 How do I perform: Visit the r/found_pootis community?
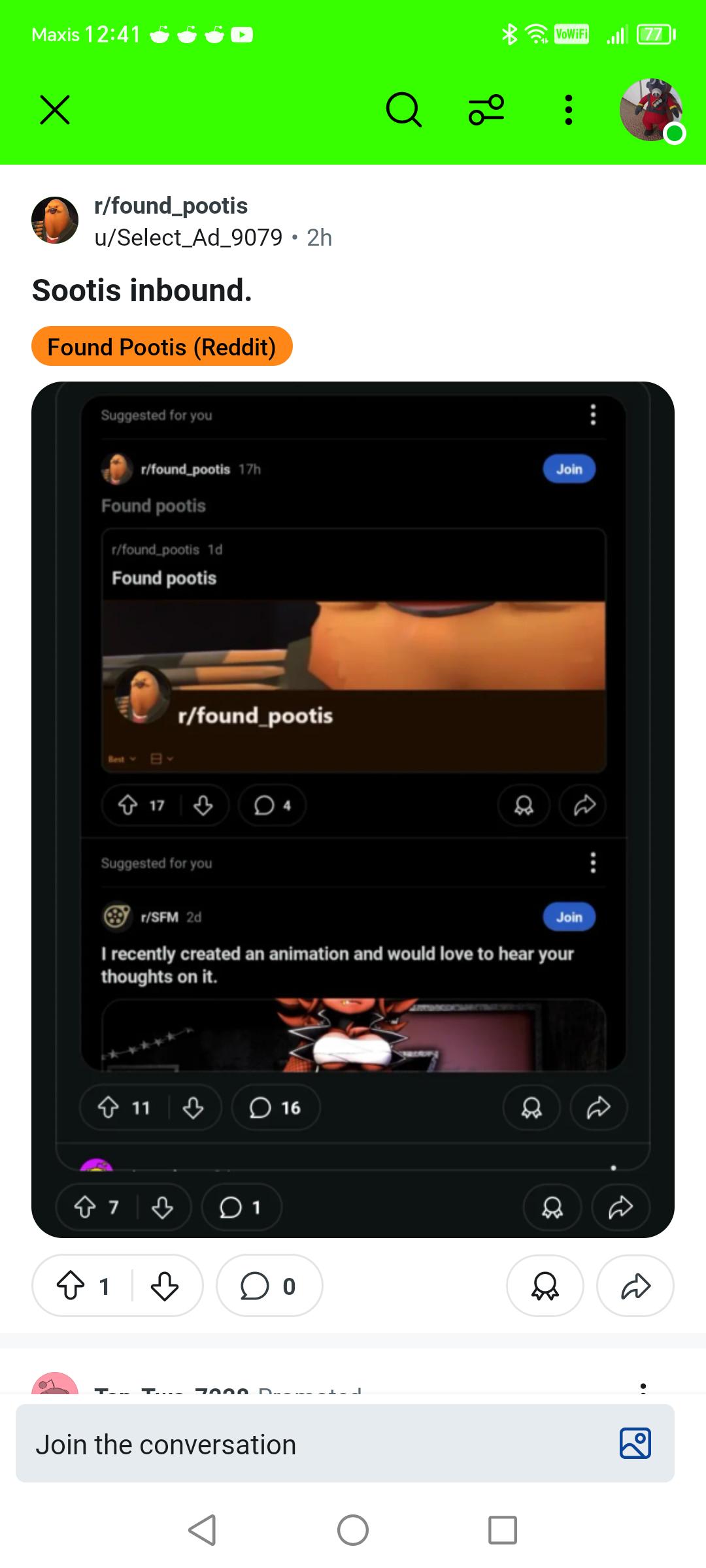pyautogui.click(x=171, y=206)
